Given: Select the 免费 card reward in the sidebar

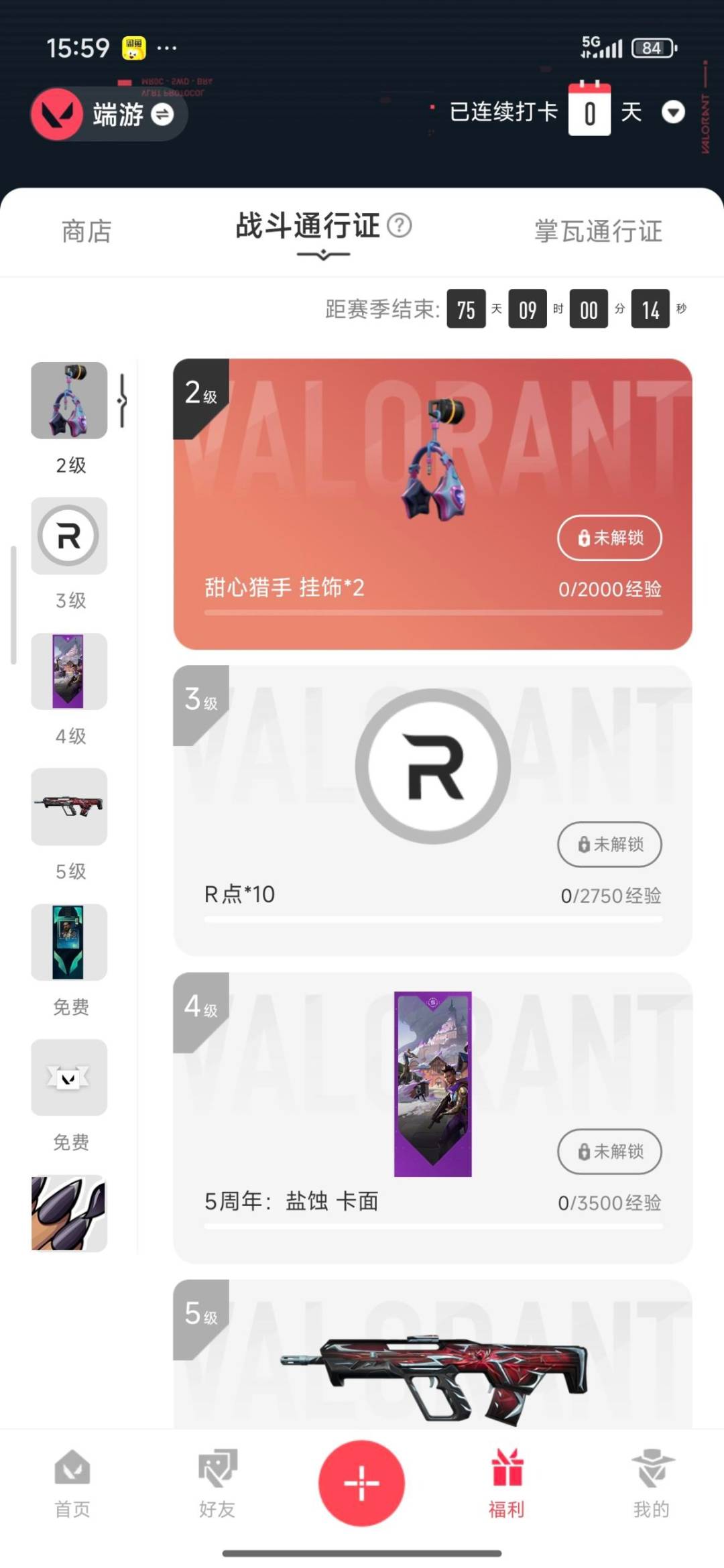Looking at the screenshot, I should pos(69,942).
